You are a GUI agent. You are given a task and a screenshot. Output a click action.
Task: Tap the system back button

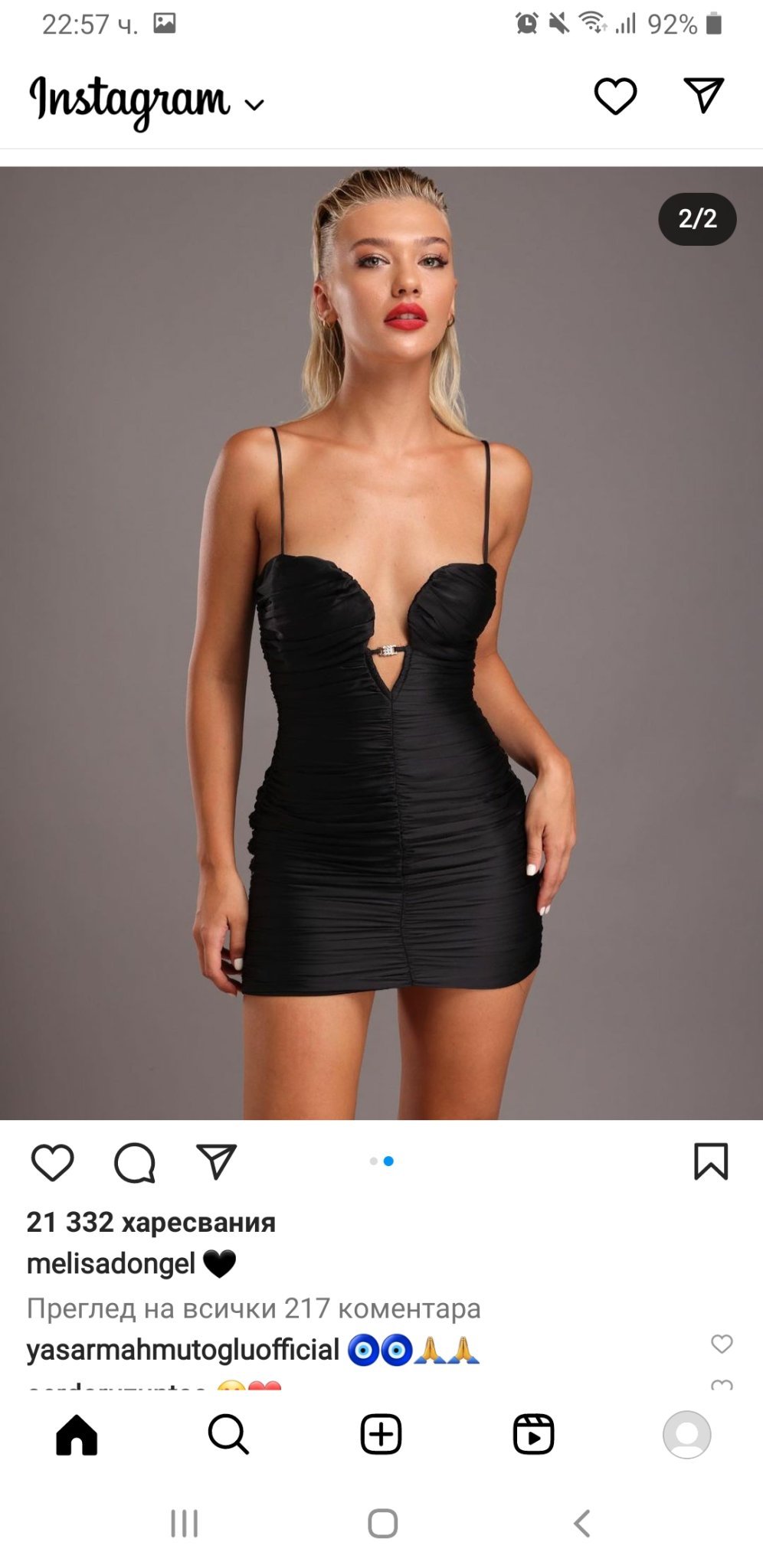[581, 1523]
